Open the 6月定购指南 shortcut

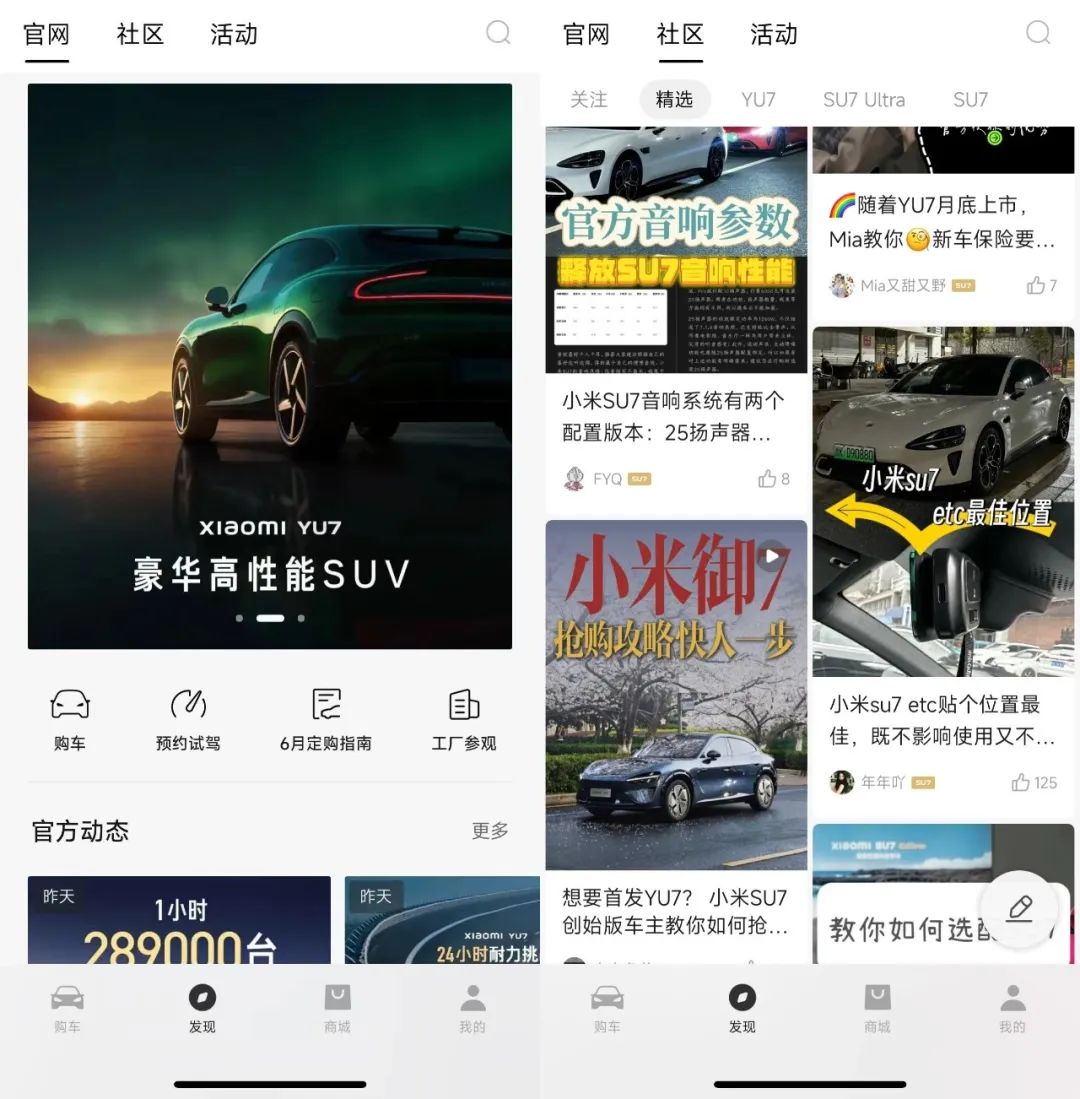326,720
